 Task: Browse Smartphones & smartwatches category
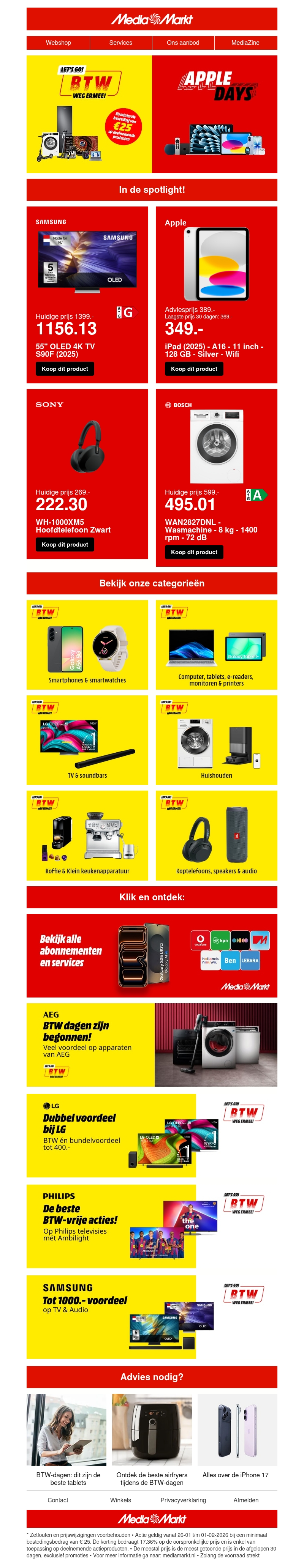coord(87,645)
